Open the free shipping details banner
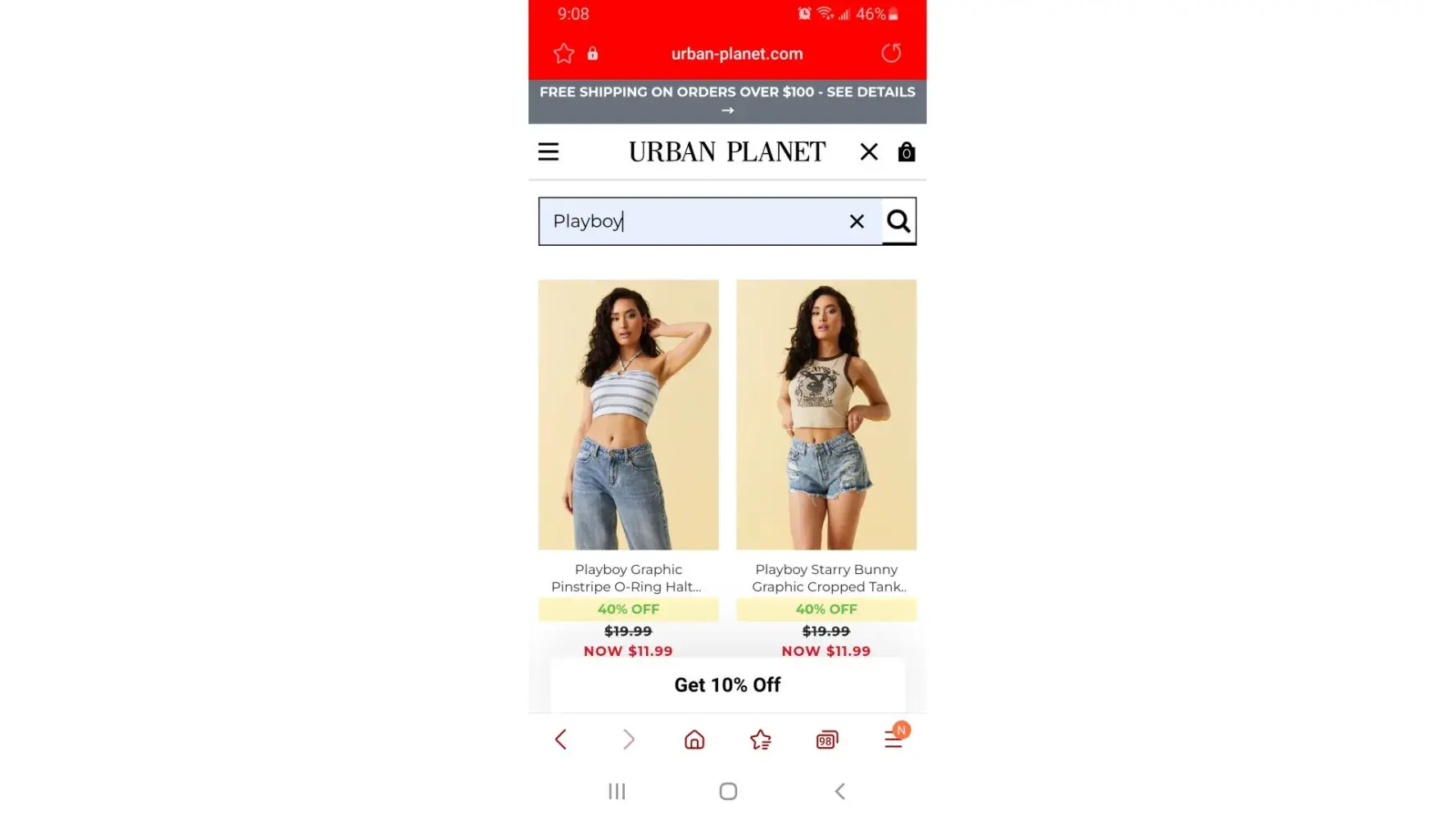 click(727, 101)
